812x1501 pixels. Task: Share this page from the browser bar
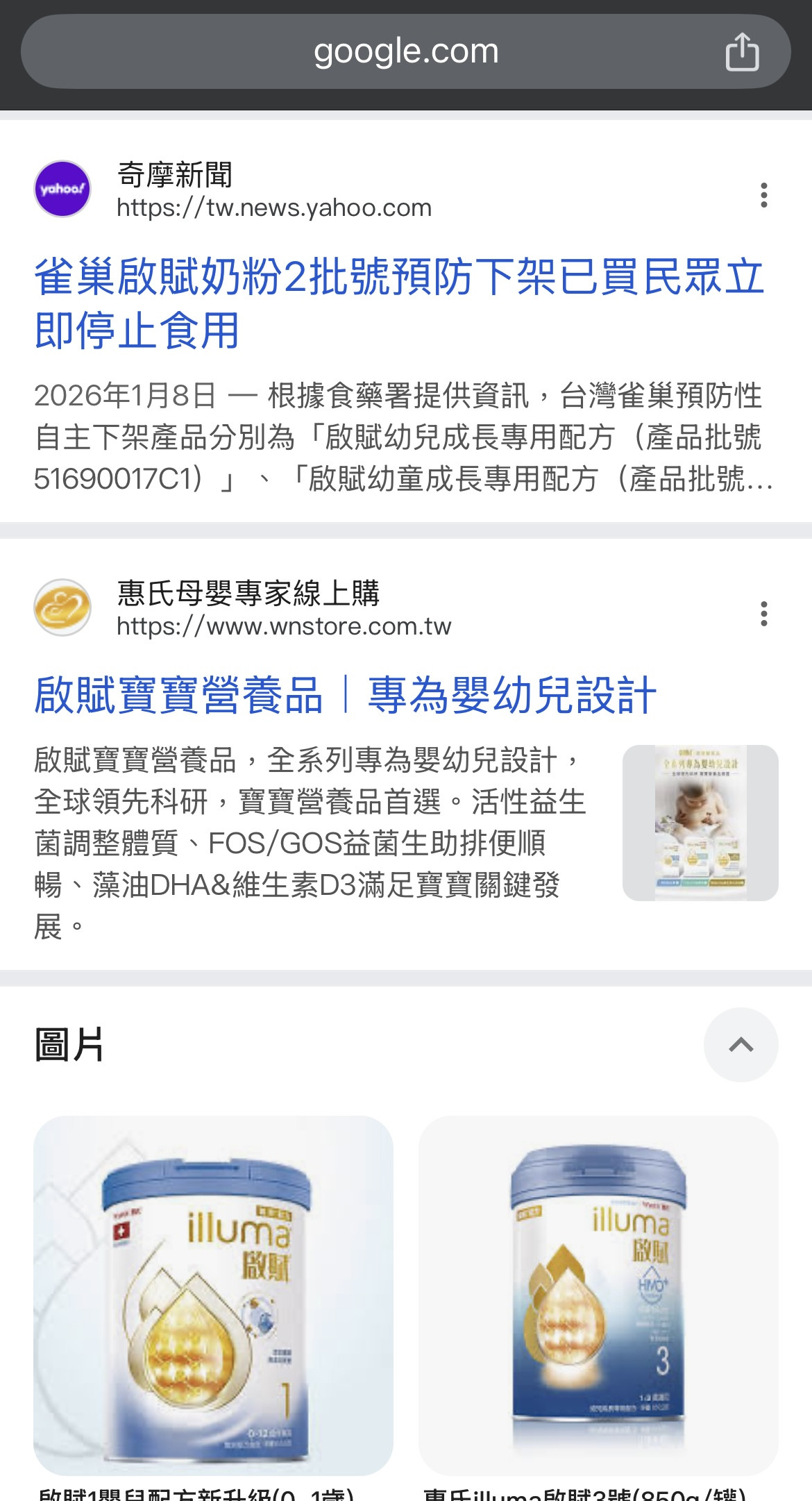click(742, 52)
